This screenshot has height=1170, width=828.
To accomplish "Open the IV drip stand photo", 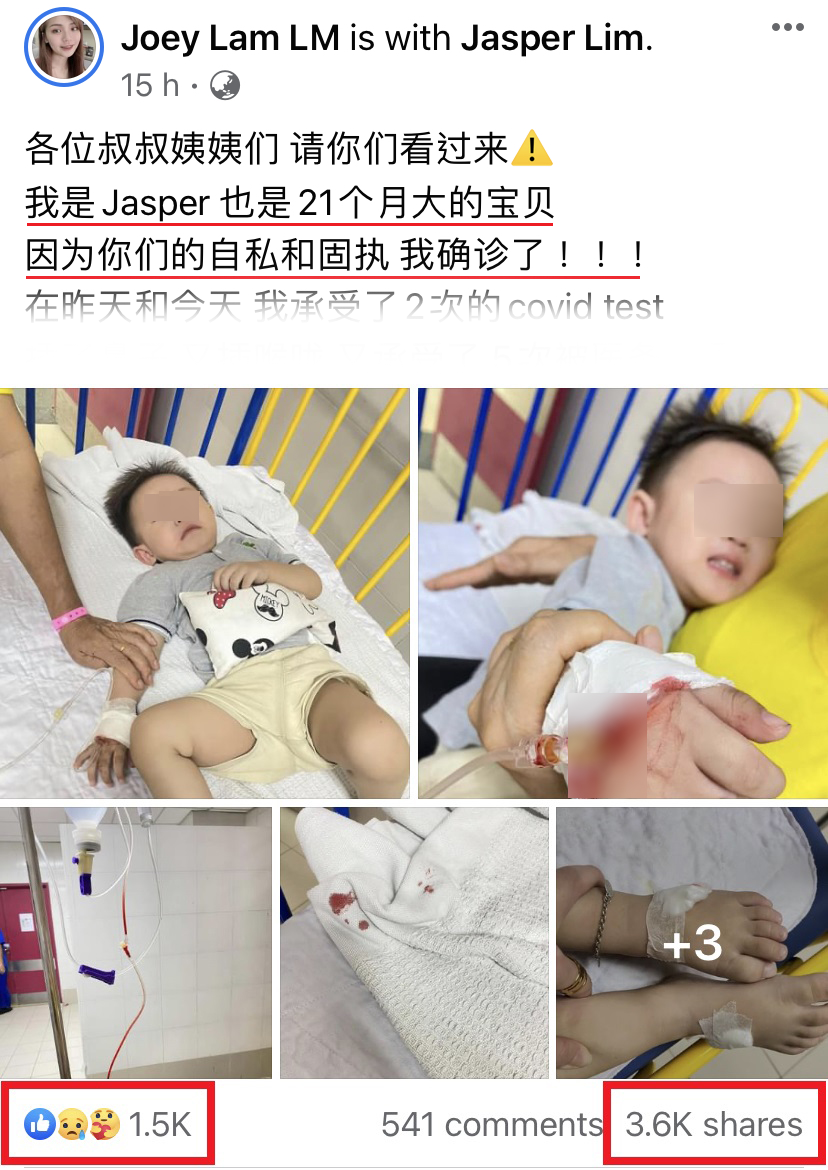I will (x=136, y=943).
